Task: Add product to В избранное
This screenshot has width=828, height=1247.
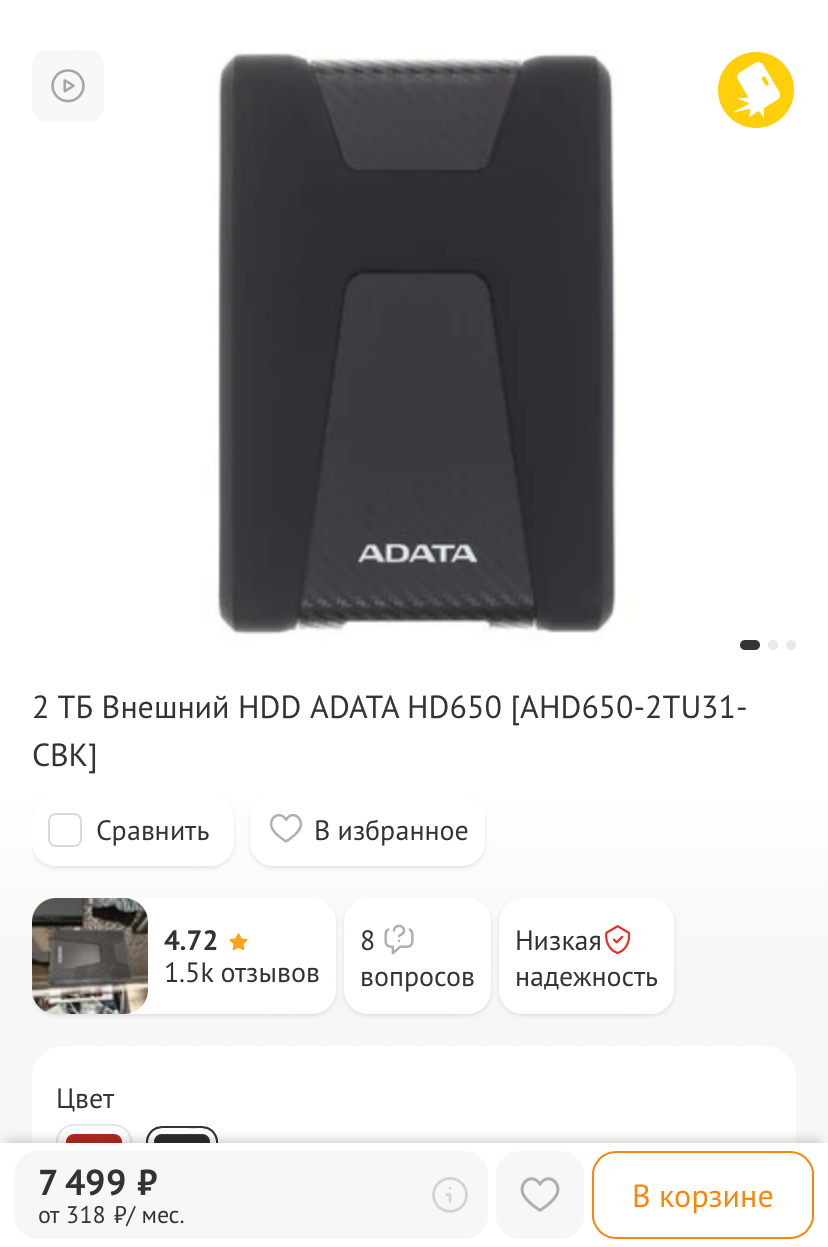Action: coord(368,830)
